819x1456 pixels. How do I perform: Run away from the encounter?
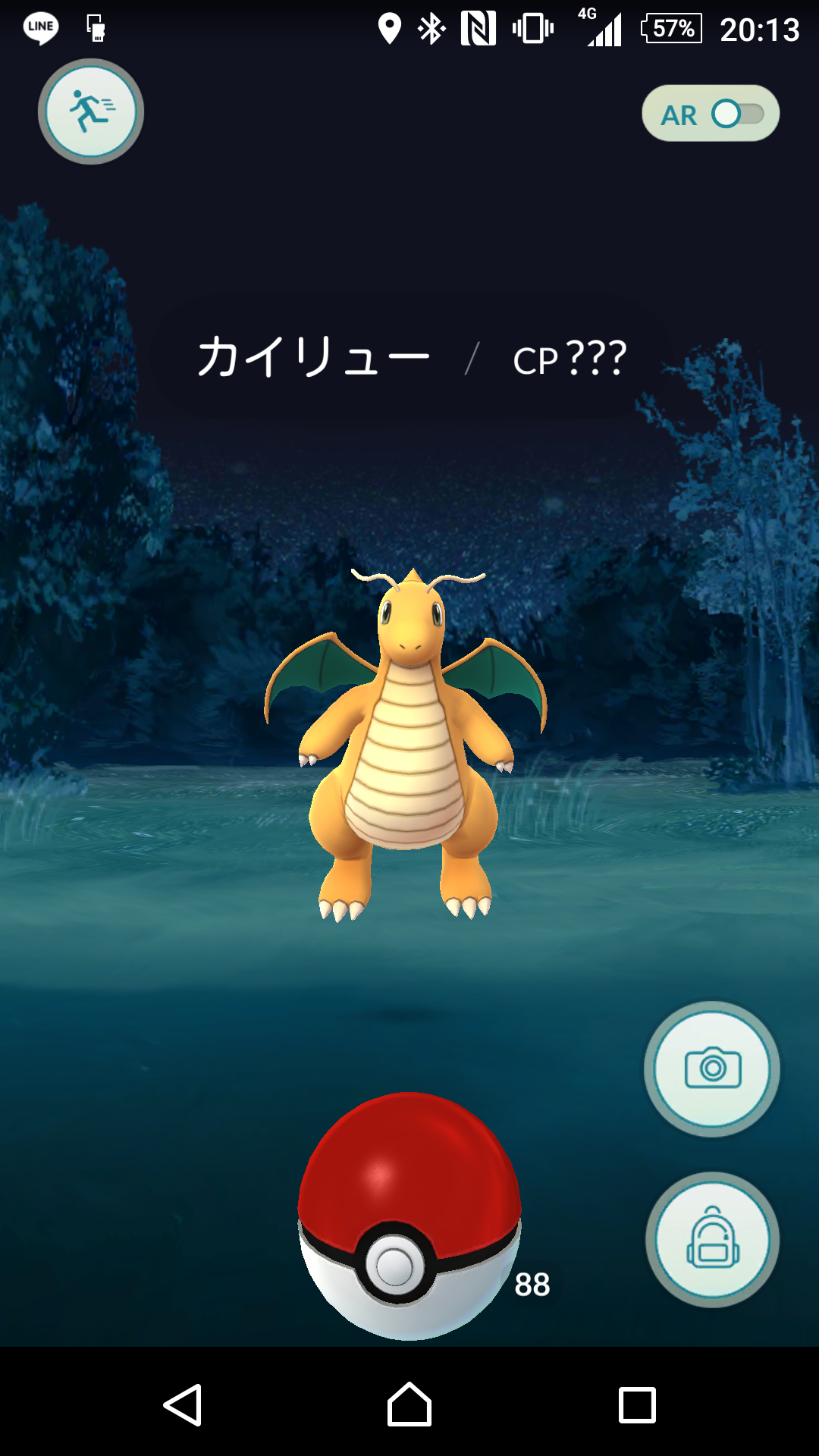click(x=91, y=111)
